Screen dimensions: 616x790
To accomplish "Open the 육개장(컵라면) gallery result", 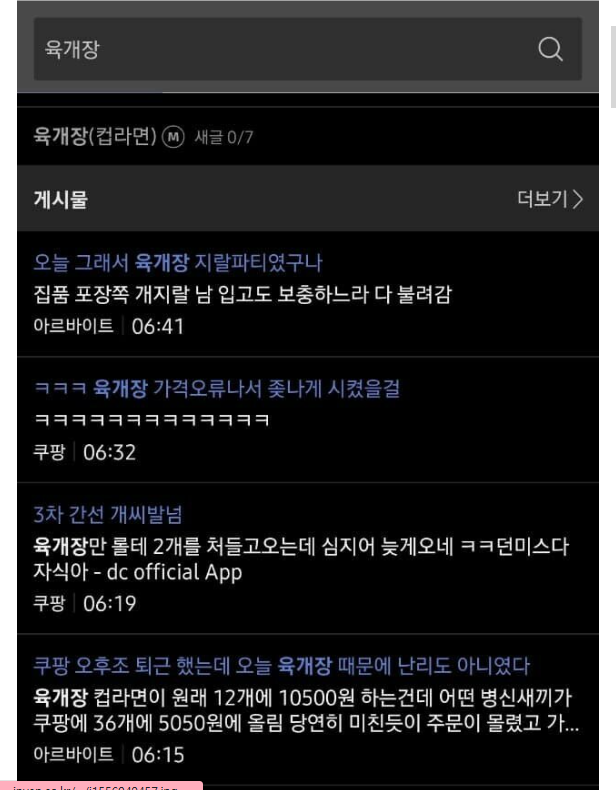I will 95,136.
